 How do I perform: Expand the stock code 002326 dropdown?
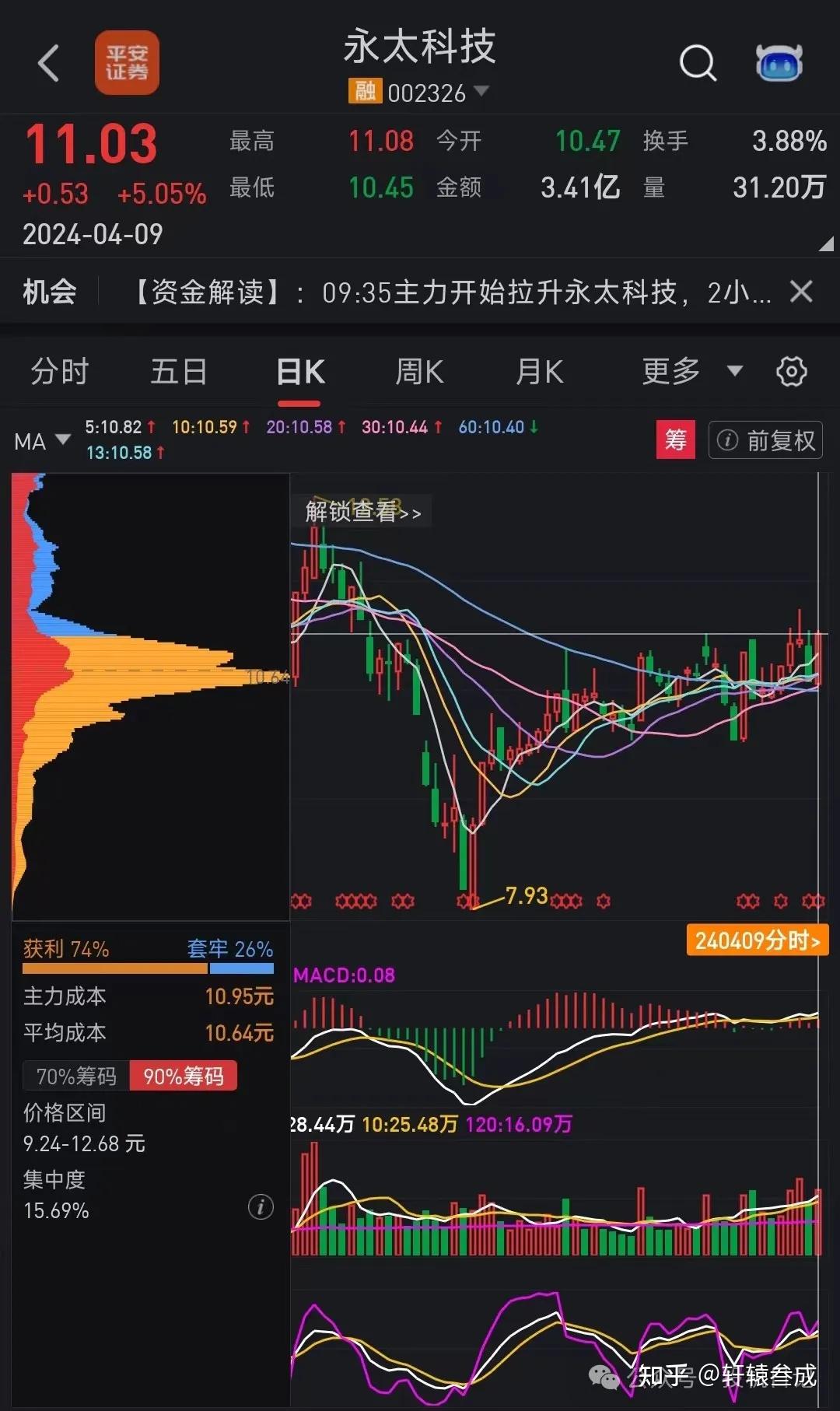[481, 92]
